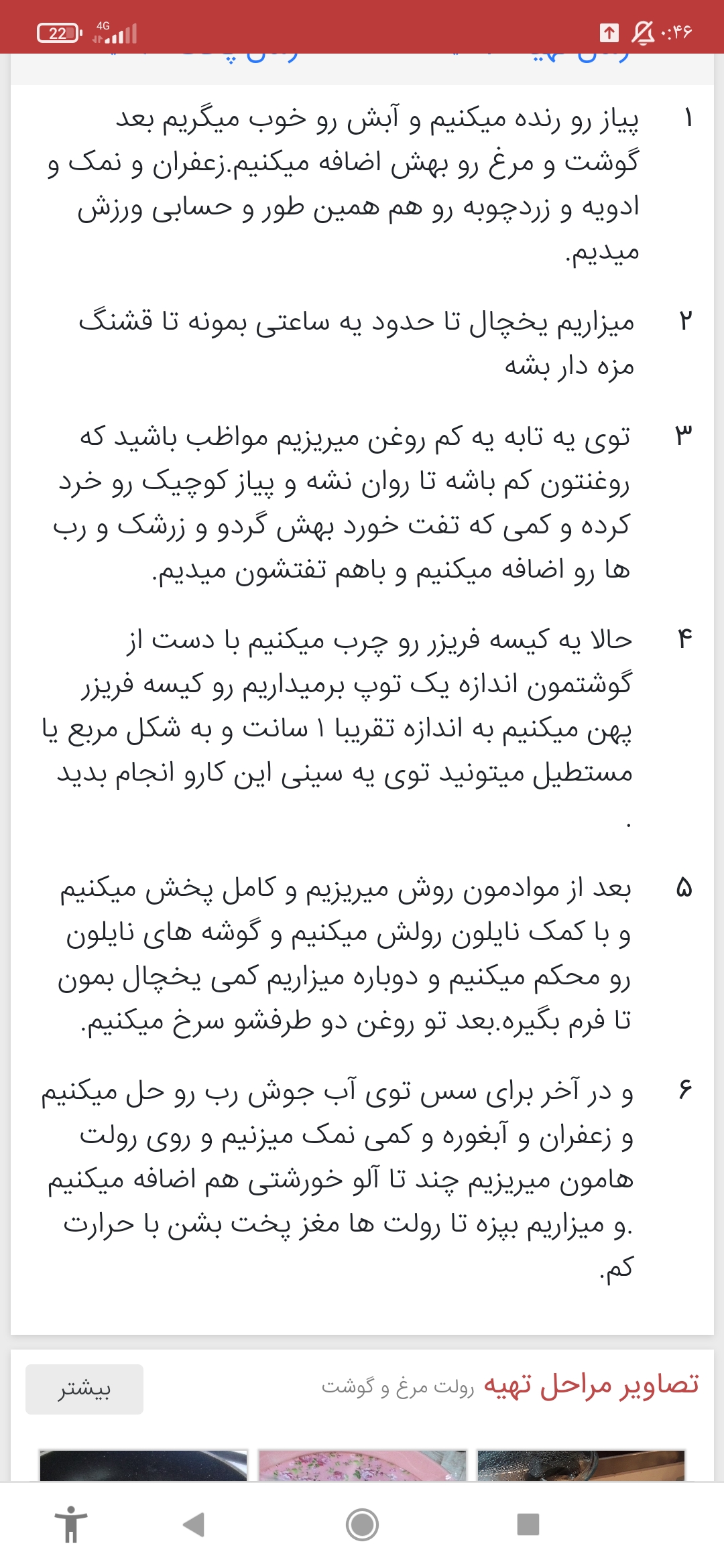Open the pink floral plate preparation photo
This screenshot has height=1568, width=724.
tap(362, 1465)
